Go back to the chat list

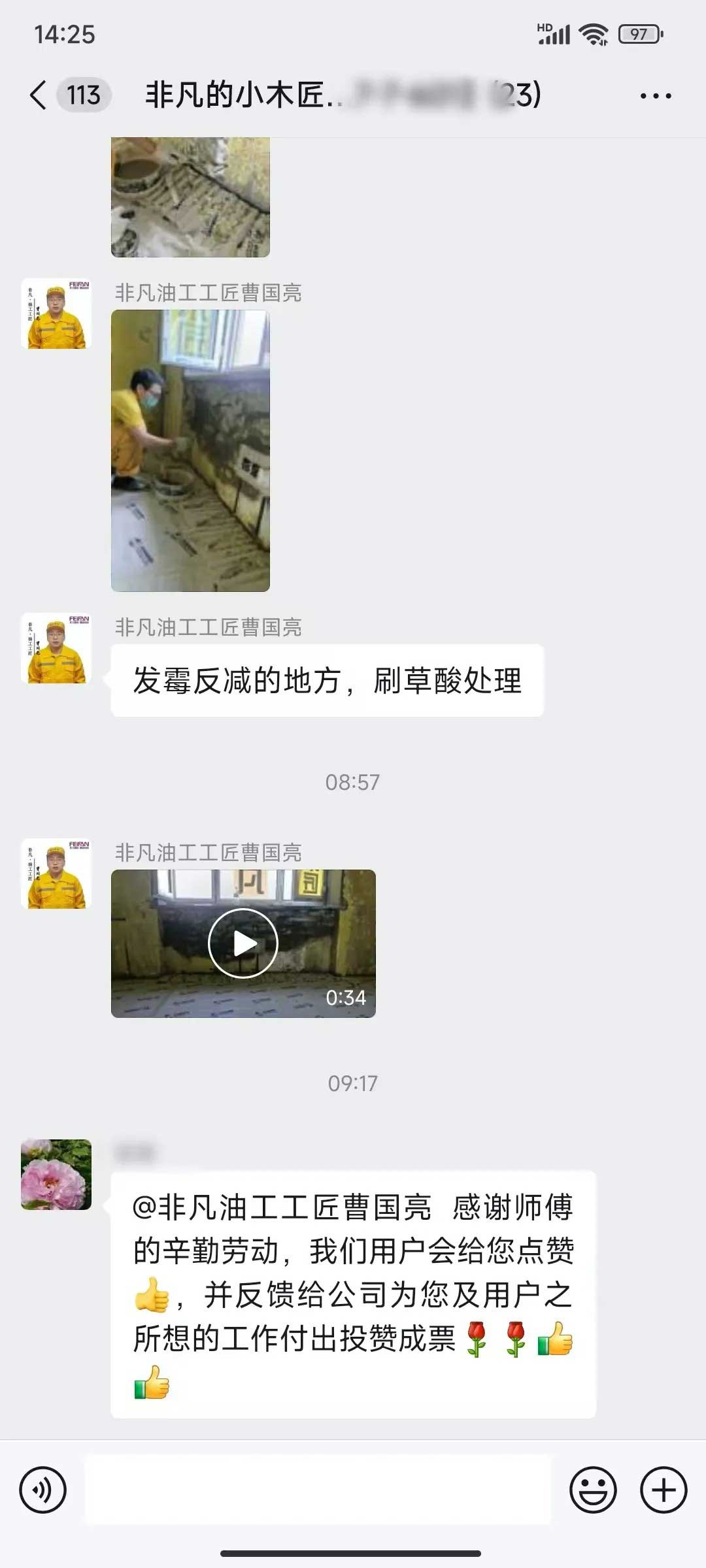[39, 95]
